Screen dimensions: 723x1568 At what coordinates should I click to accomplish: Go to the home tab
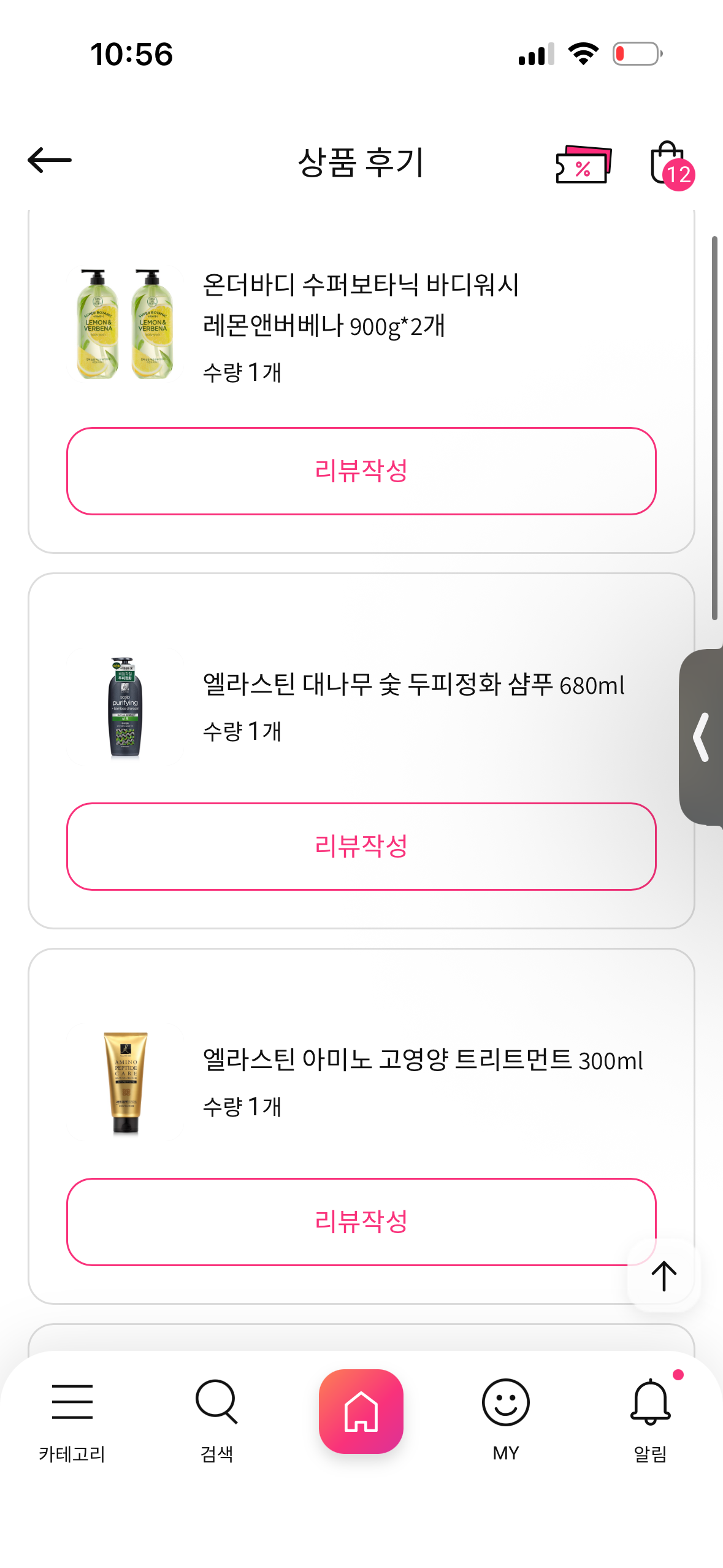(x=361, y=1411)
